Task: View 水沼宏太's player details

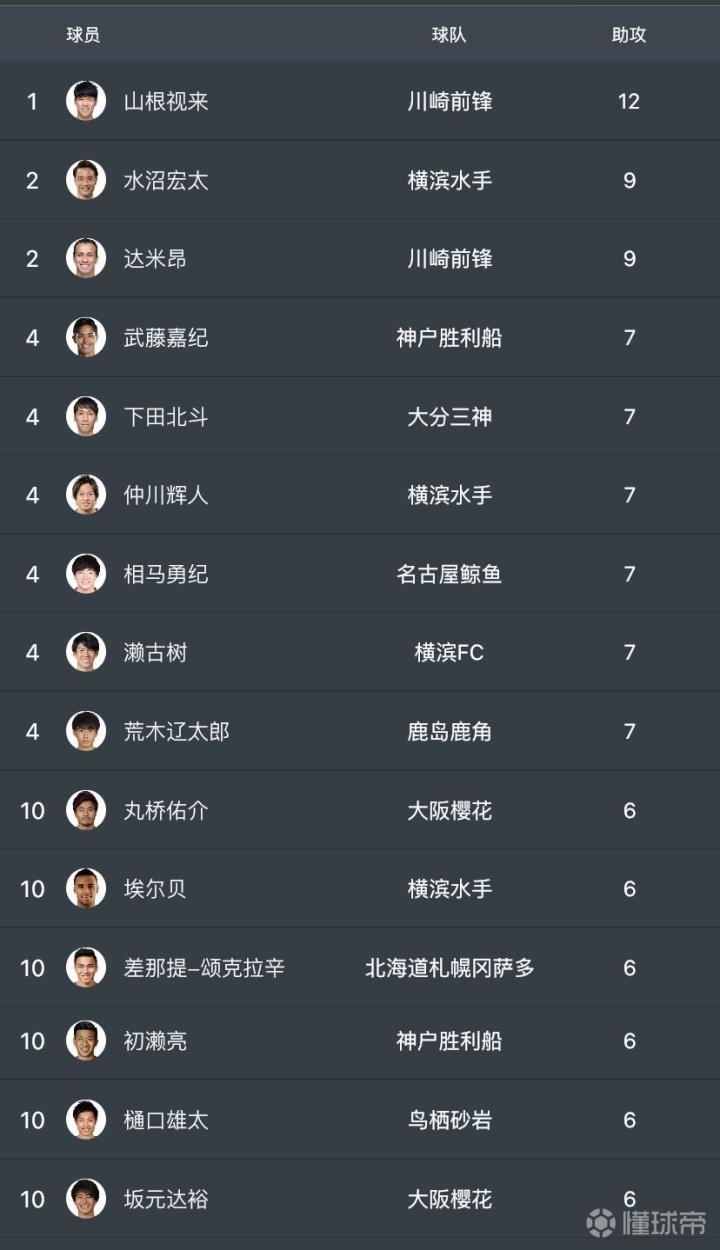Action: (x=166, y=180)
